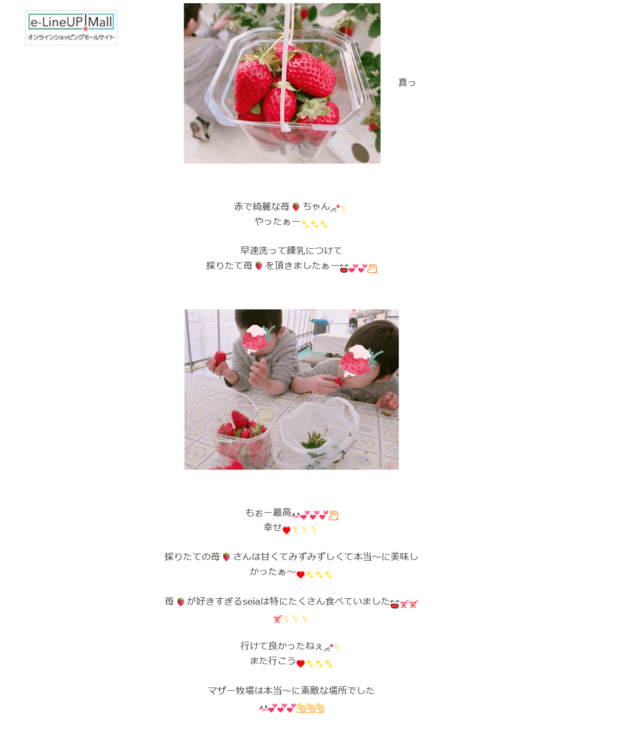Image resolution: width=640 pixels, height=738 pixels.
Task: Open the photo of kids eating strawberries
Action: (291, 389)
